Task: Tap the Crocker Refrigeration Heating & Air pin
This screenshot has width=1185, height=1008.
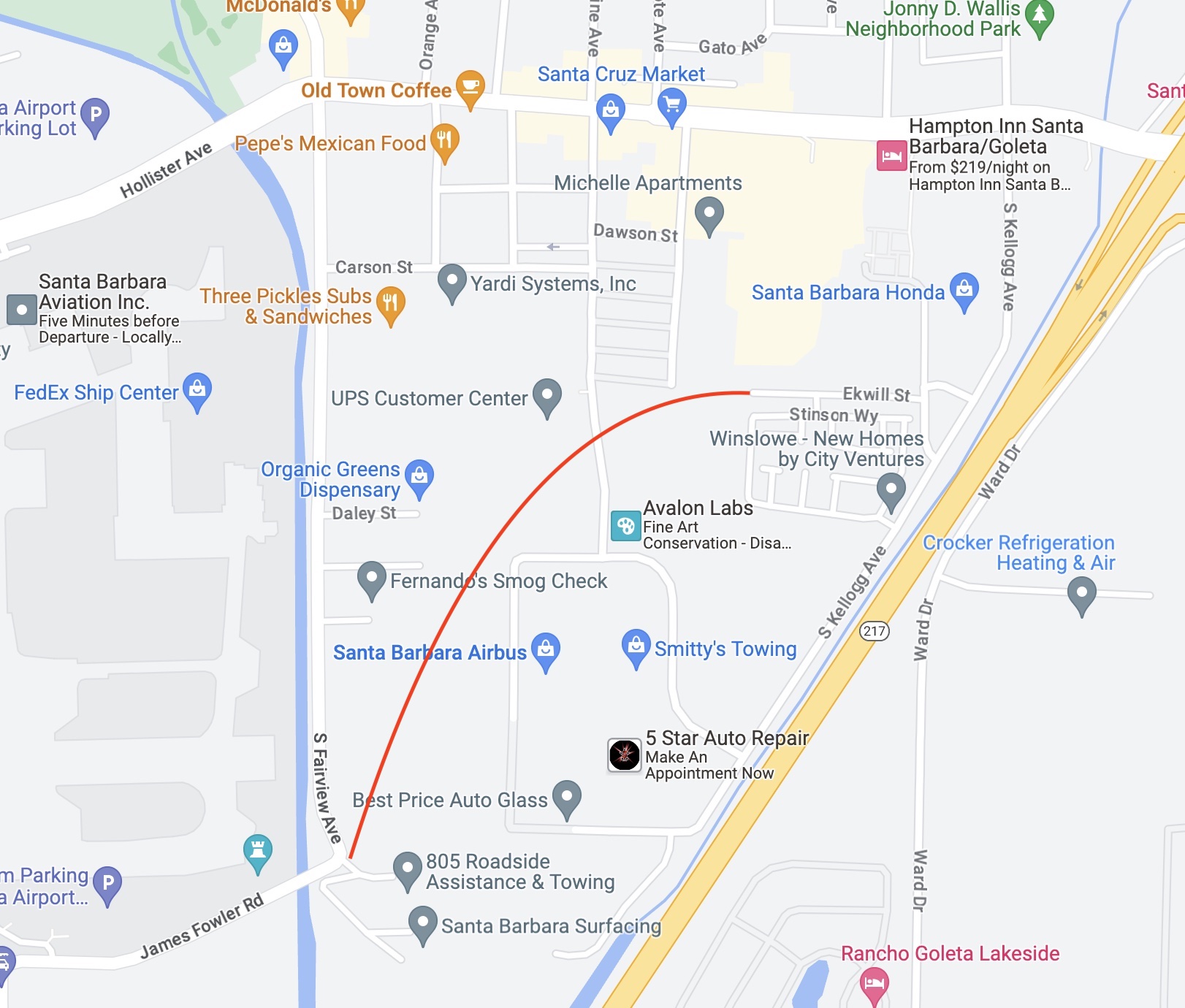Action: pos(1081,594)
